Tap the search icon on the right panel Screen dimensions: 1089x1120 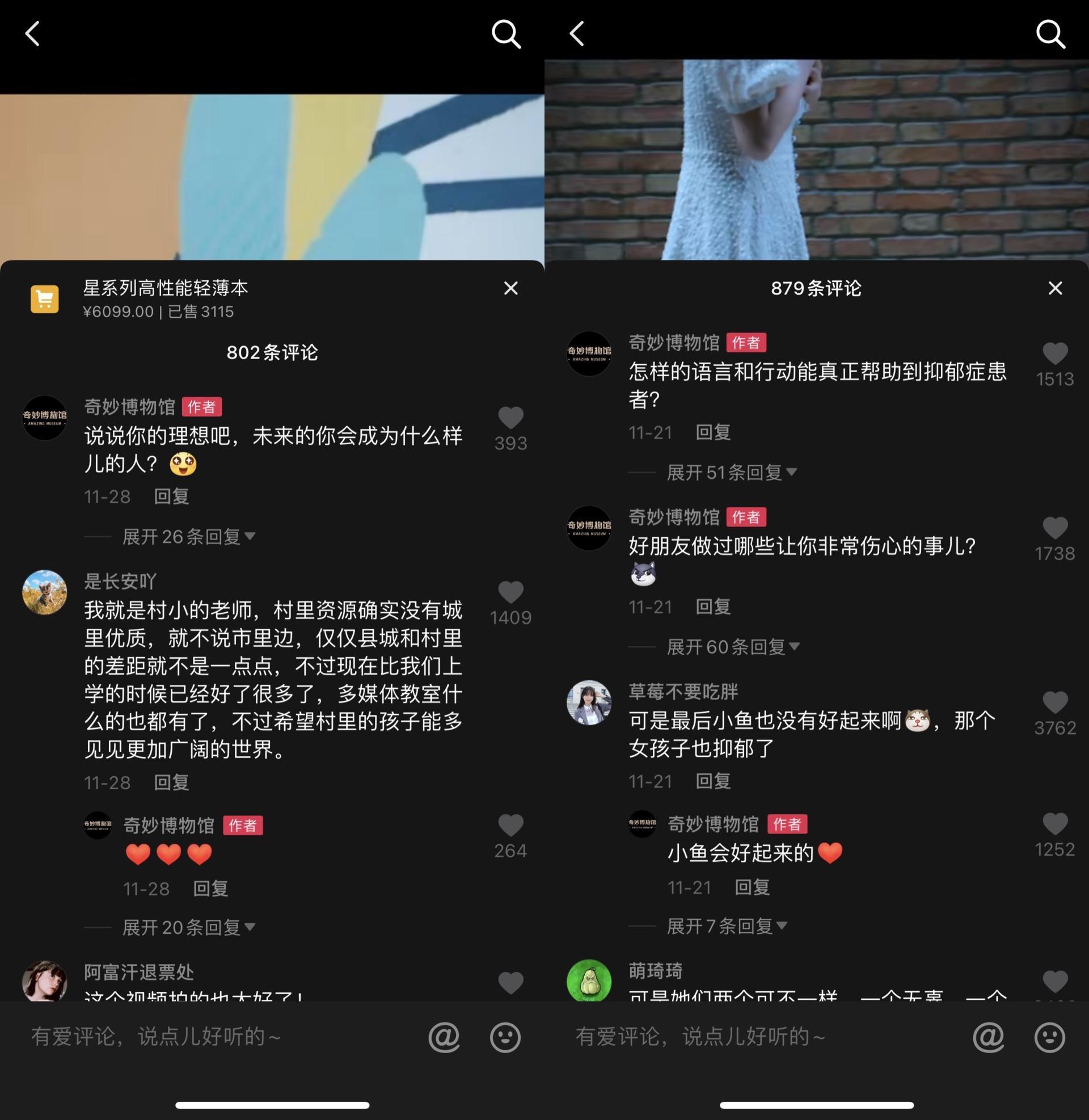tap(1050, 33)
